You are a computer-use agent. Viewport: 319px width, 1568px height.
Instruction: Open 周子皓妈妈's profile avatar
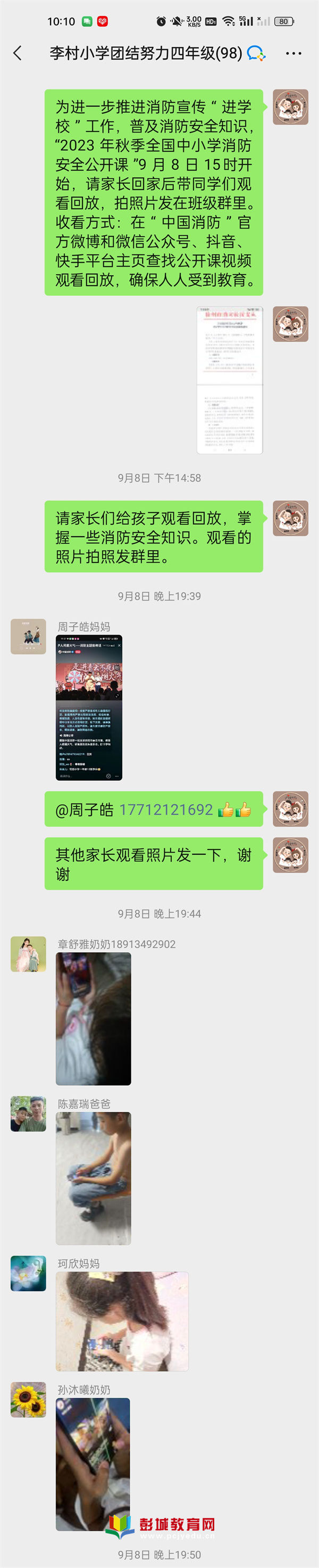pyautogui.click(x=28, y=637)
